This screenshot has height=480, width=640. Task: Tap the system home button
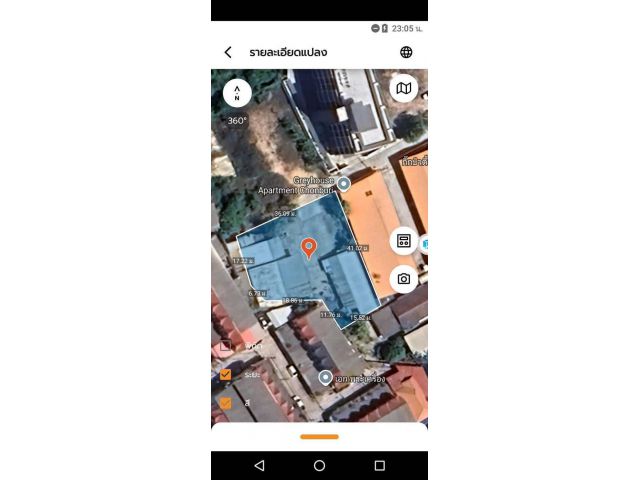click(x=319, y=465)
